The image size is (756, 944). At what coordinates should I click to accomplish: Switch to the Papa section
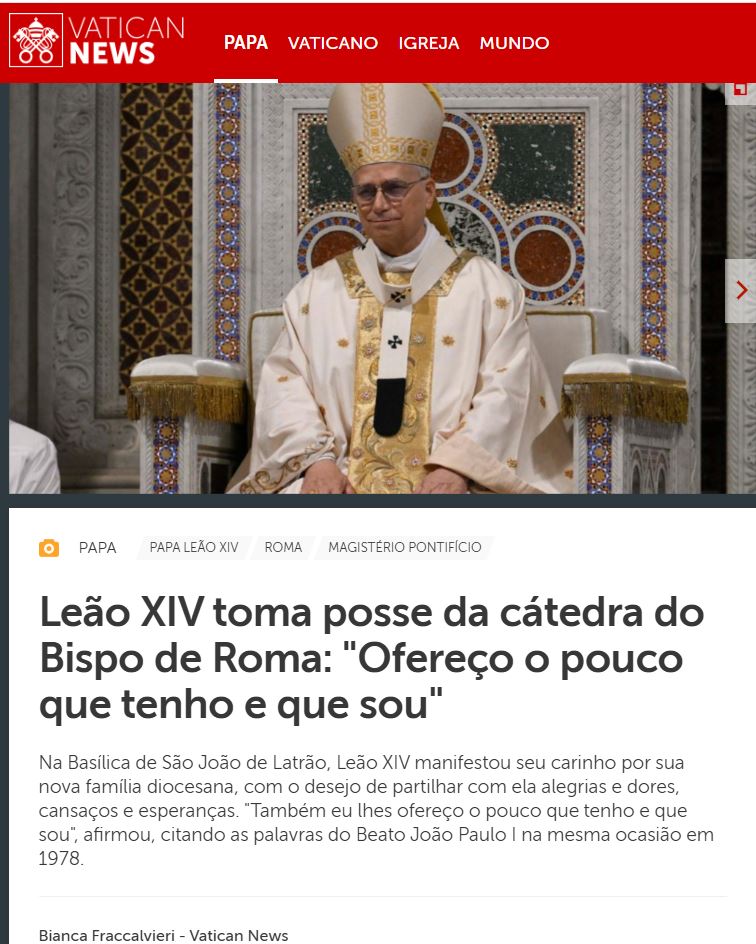click(246, 43)
